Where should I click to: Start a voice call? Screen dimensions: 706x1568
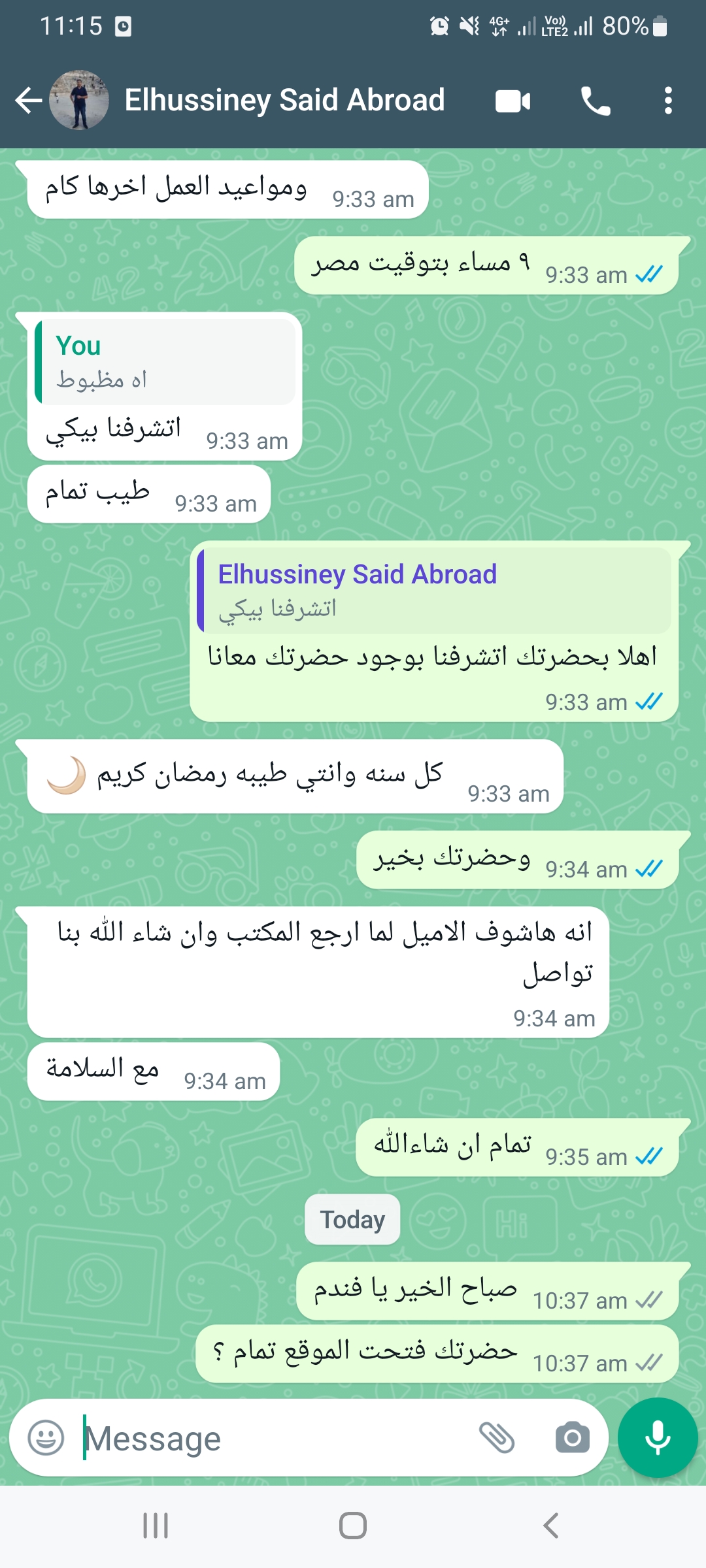(596, 101)
